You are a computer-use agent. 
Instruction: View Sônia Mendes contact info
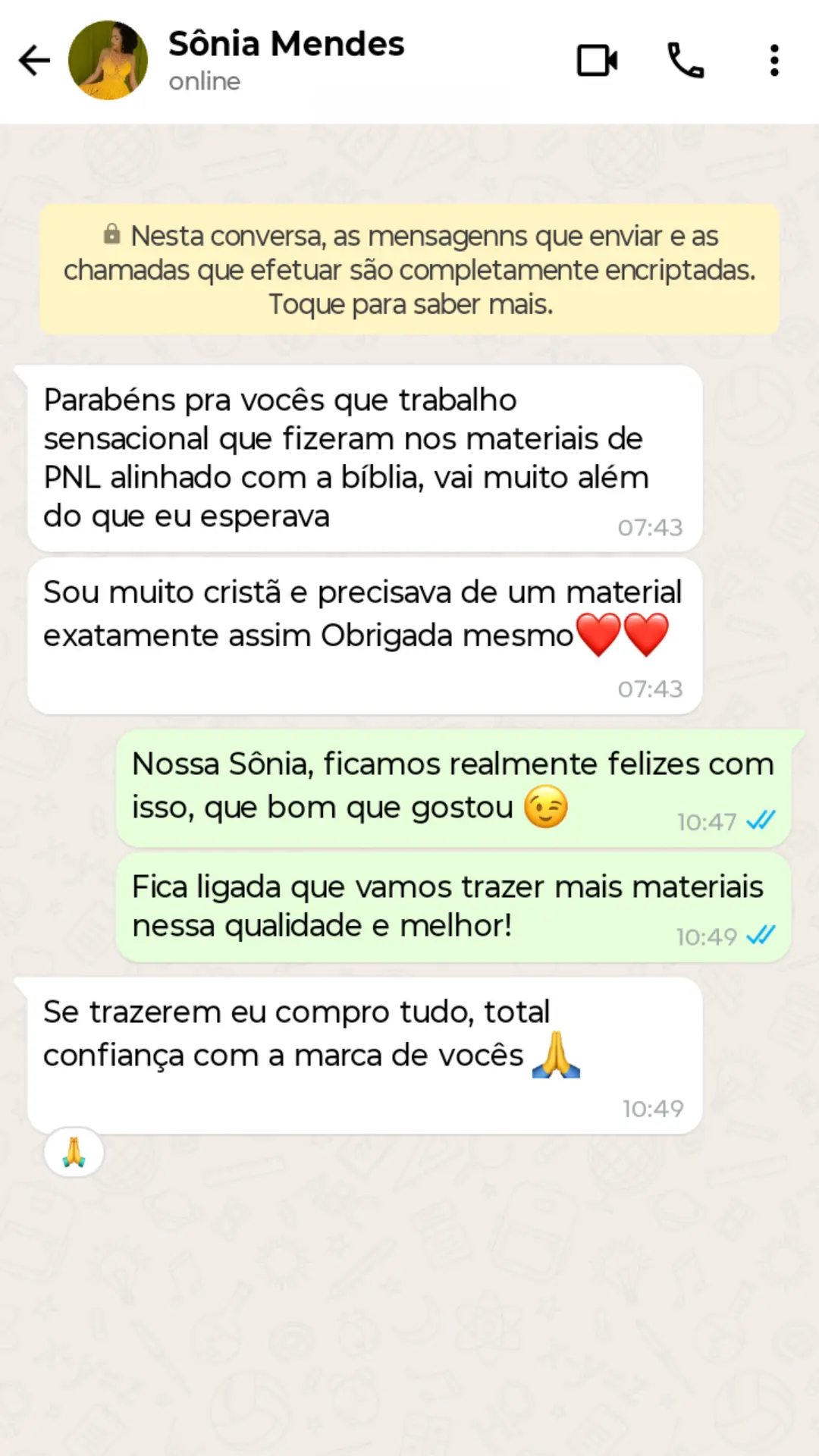[x=287, y=59]
